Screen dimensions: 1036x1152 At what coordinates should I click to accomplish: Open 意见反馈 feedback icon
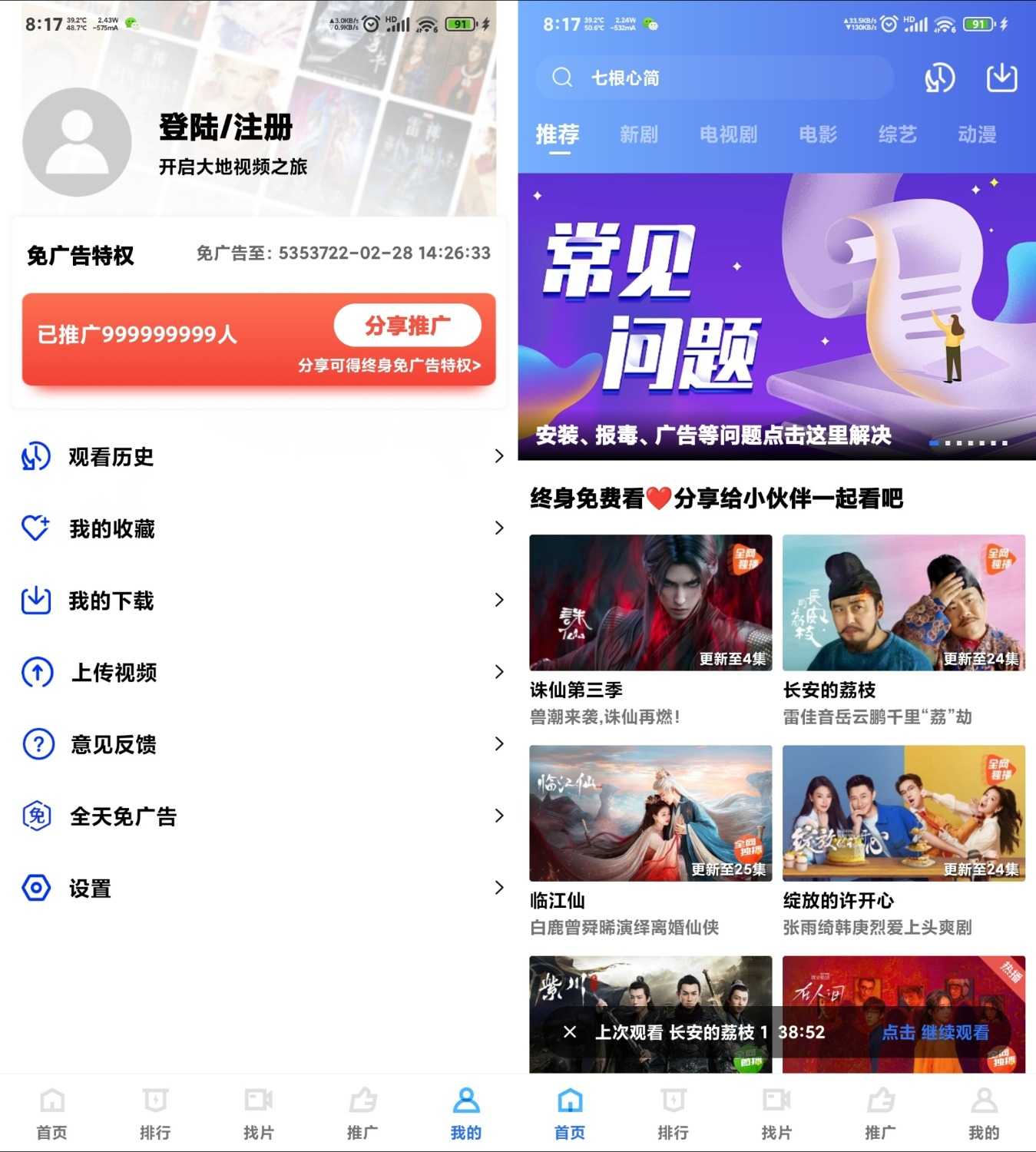tap(35, 743)
